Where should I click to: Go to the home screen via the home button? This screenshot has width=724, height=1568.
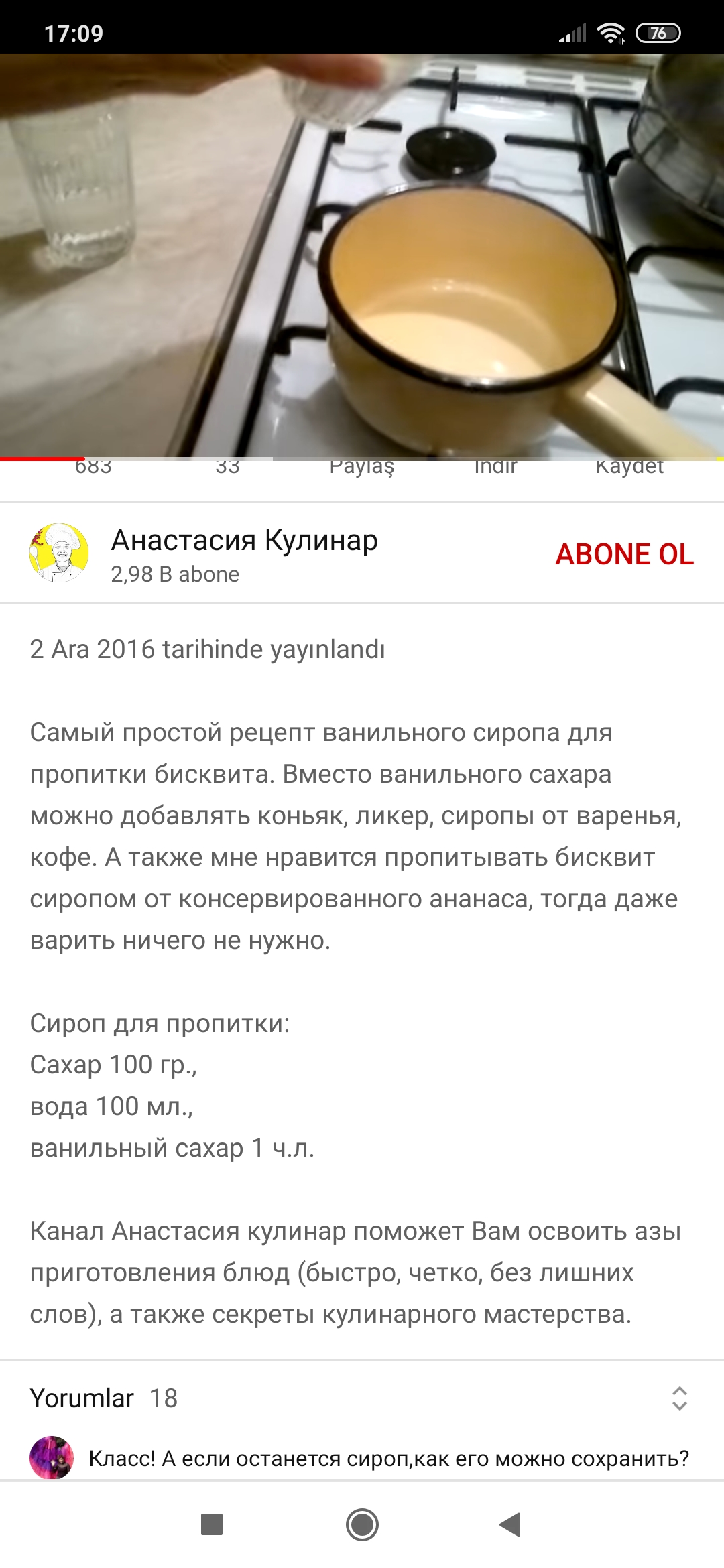click(x=362, y=1524)
